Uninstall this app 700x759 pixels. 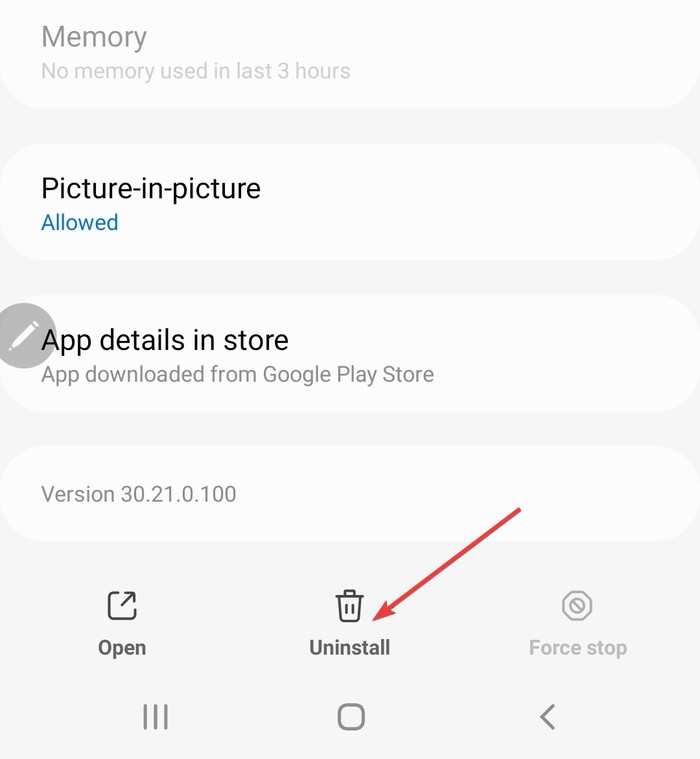coord(349,624)
